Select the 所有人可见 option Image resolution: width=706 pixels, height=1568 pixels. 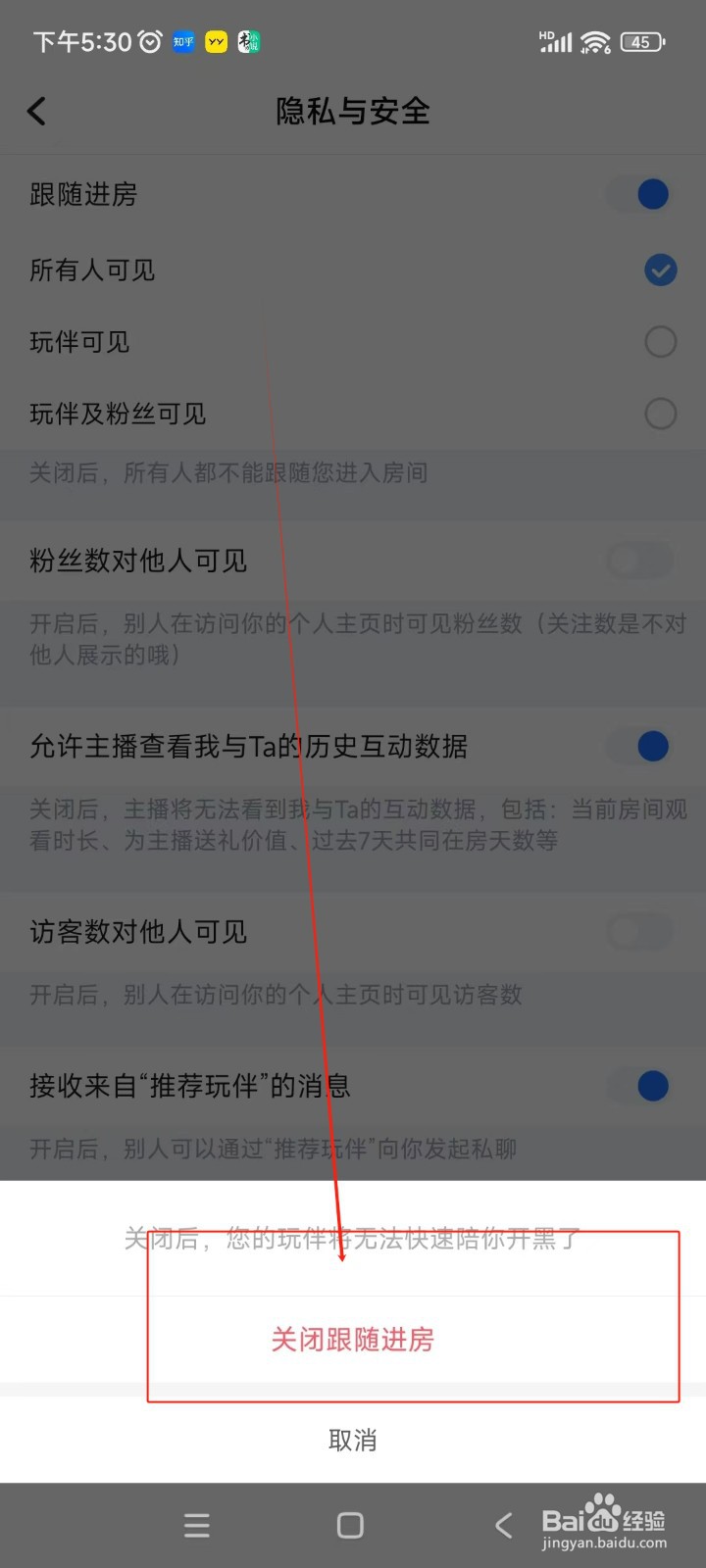point(660,270)
